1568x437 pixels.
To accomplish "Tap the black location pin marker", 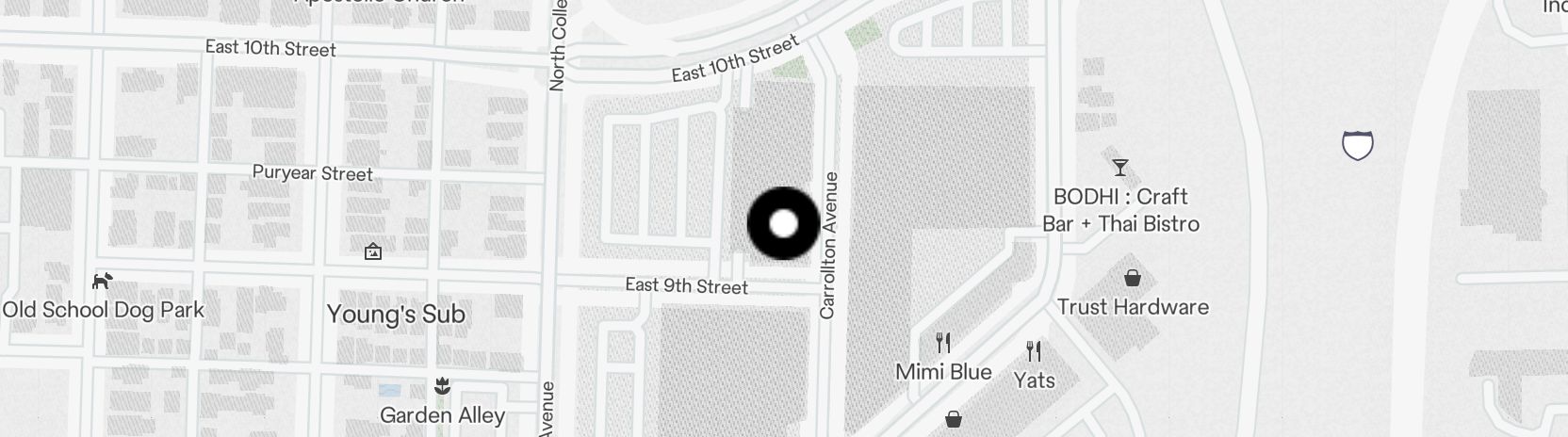I will 783,224.
